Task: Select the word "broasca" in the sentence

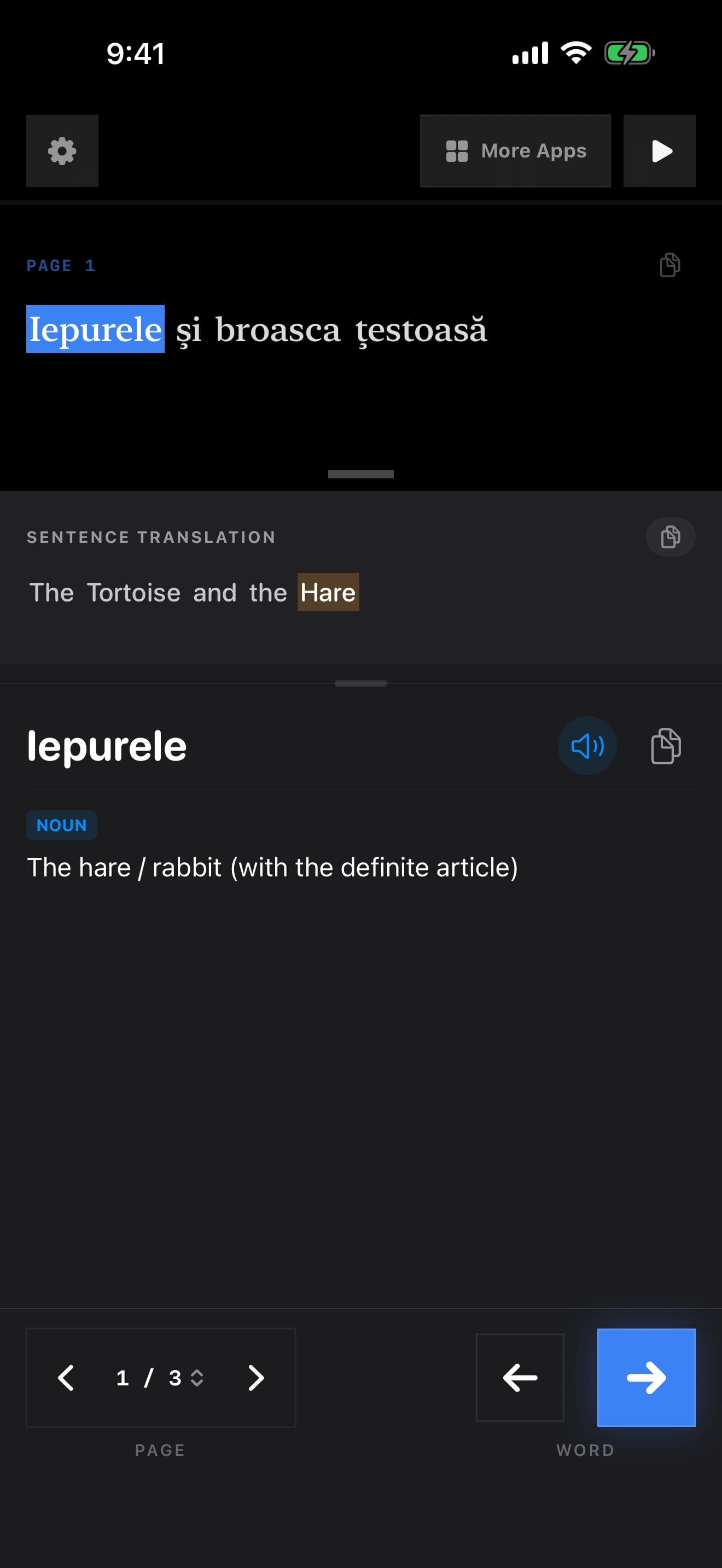Action: 278,330
